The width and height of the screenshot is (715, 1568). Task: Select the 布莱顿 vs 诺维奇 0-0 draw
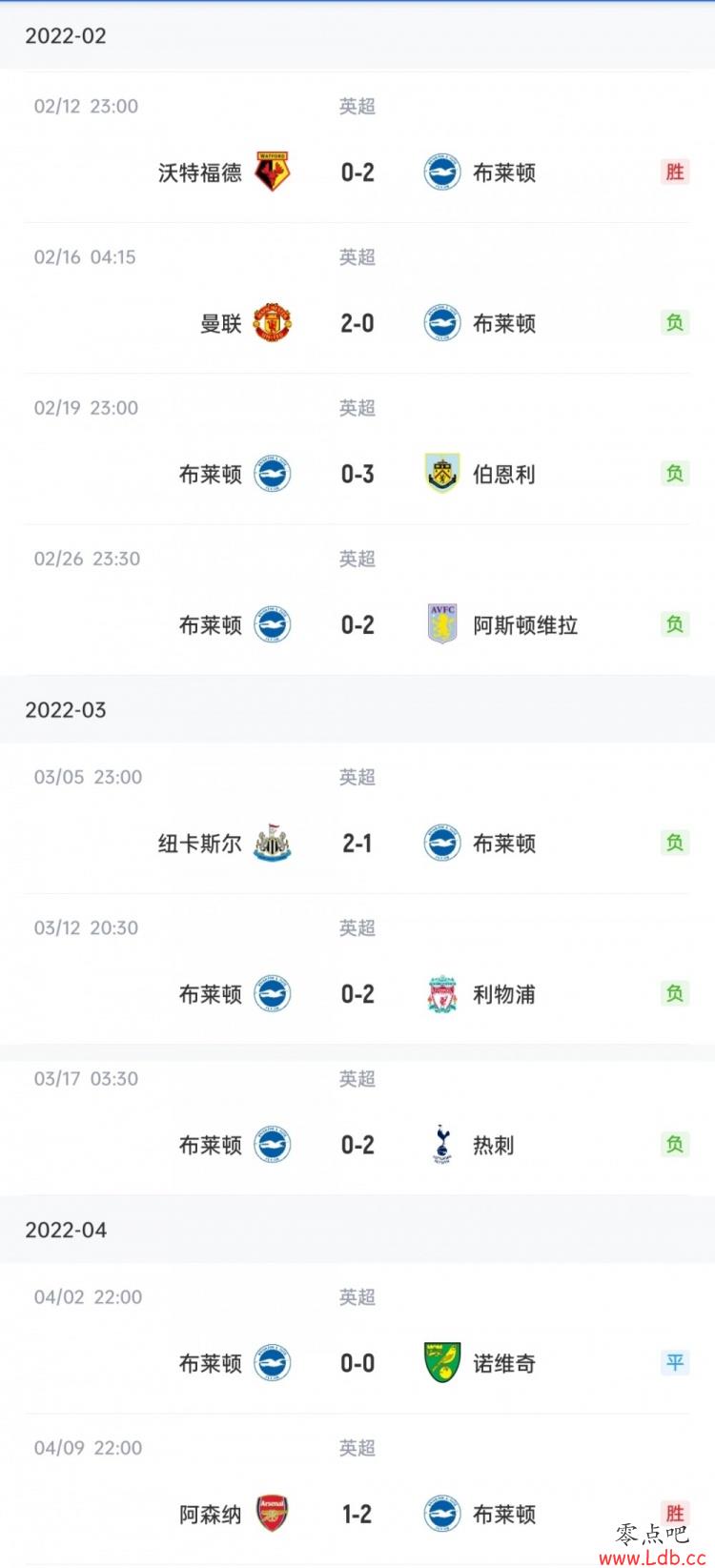[357, 1339]
